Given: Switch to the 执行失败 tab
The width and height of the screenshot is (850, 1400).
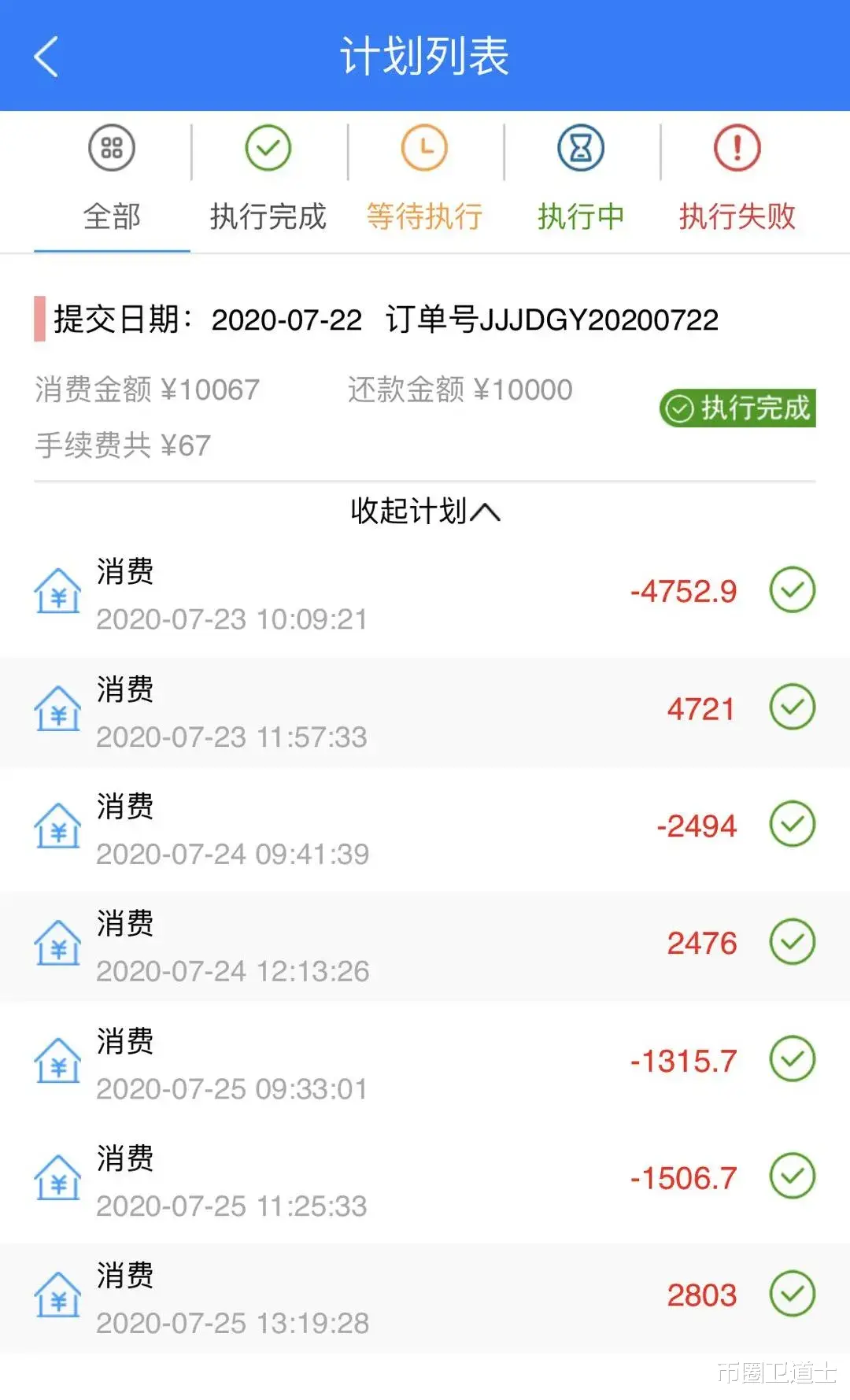Looking at the screenshot, I should coord(736,217).
